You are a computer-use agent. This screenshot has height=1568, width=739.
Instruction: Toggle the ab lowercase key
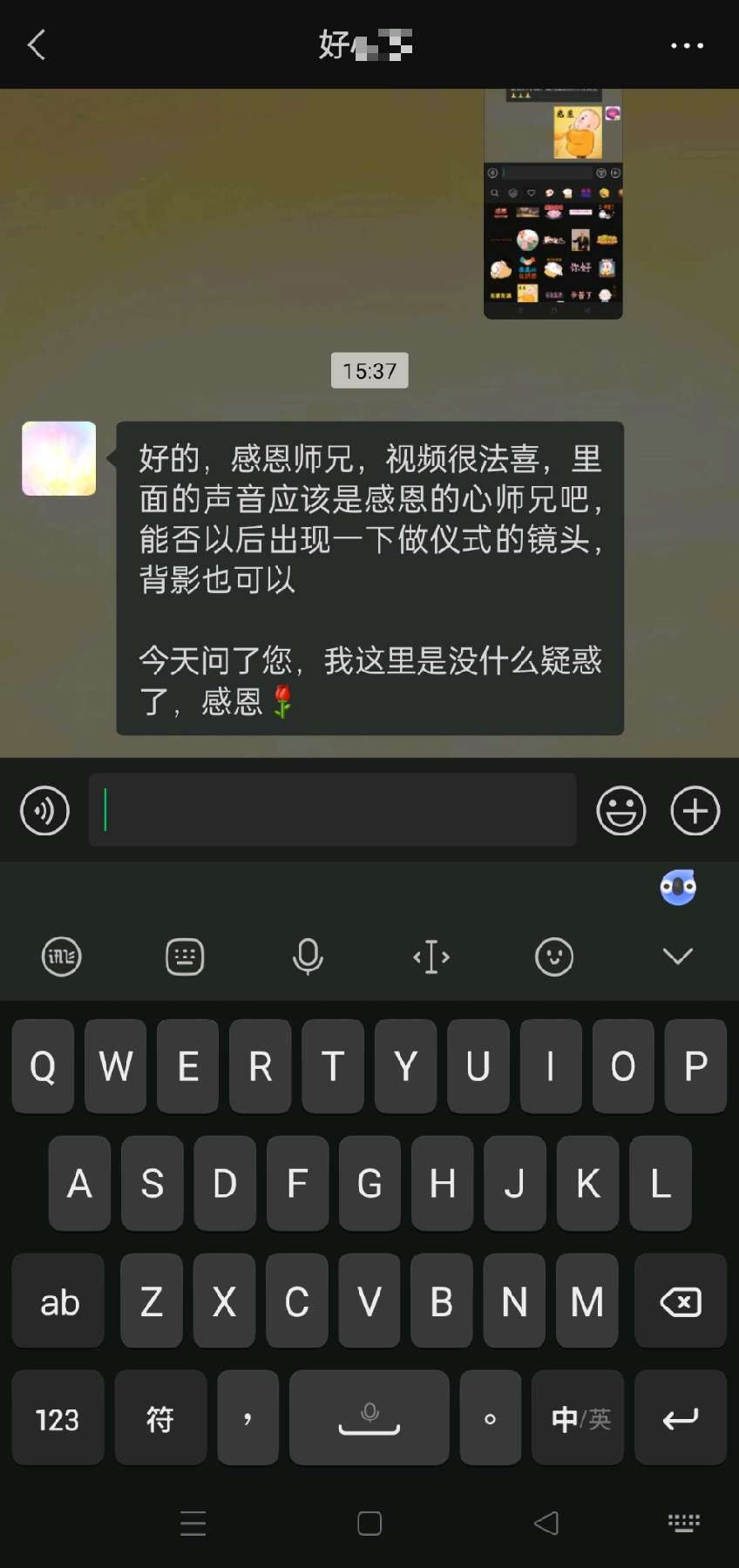[x=59, y=1302]
